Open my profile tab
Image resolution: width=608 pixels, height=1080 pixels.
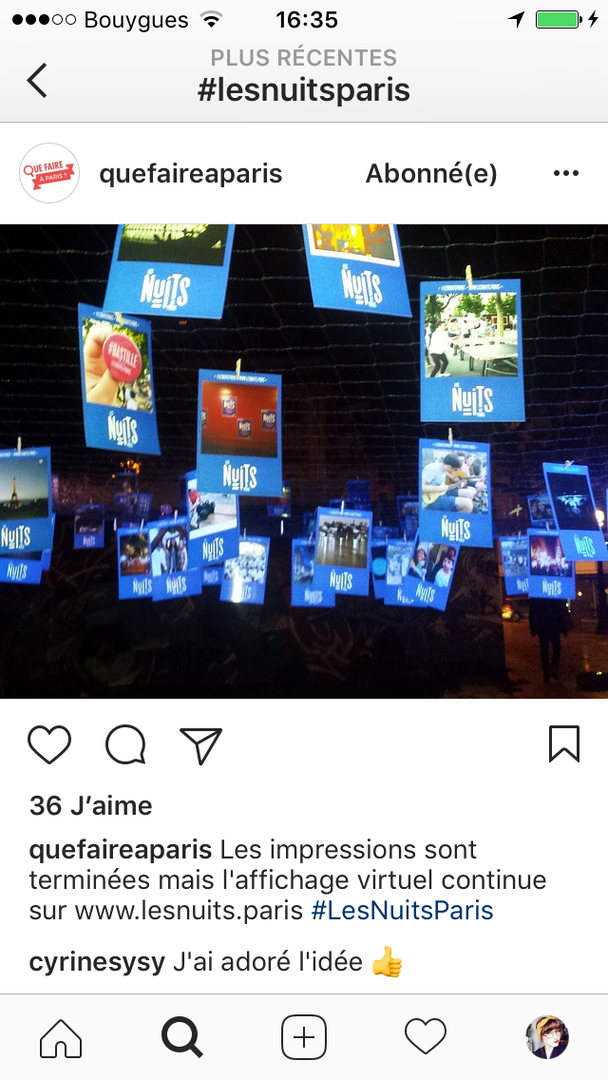pyautogui.click(x=547, y=1038)
